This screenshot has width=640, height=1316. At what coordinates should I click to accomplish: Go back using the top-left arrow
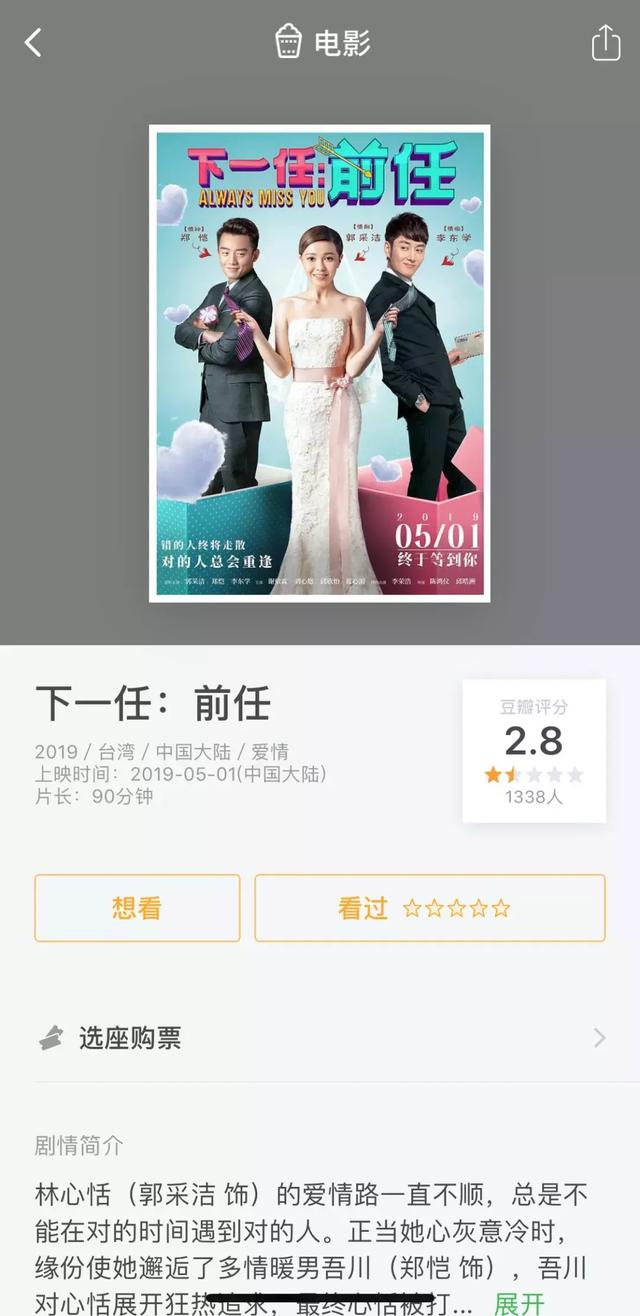[34, 43]
